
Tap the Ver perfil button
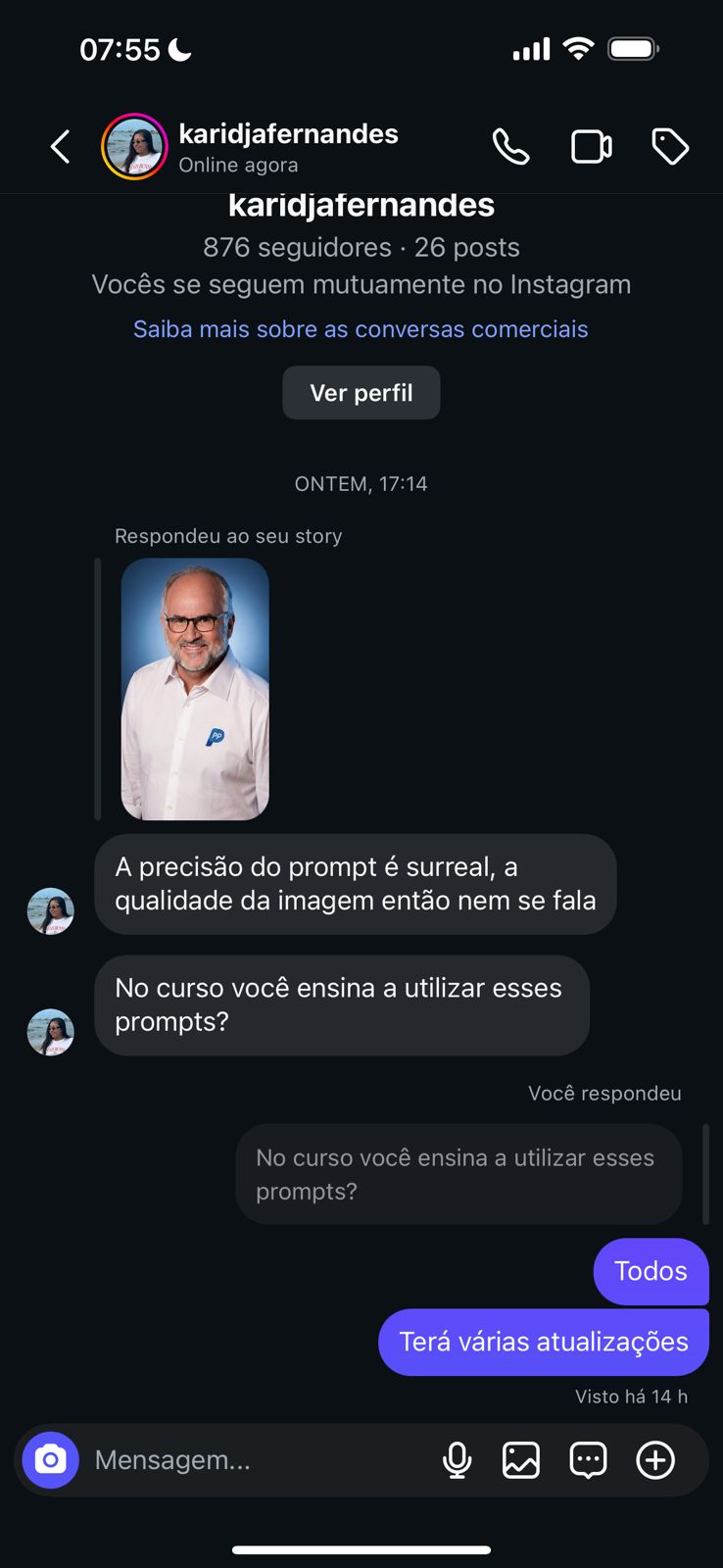tap(361, 393)
